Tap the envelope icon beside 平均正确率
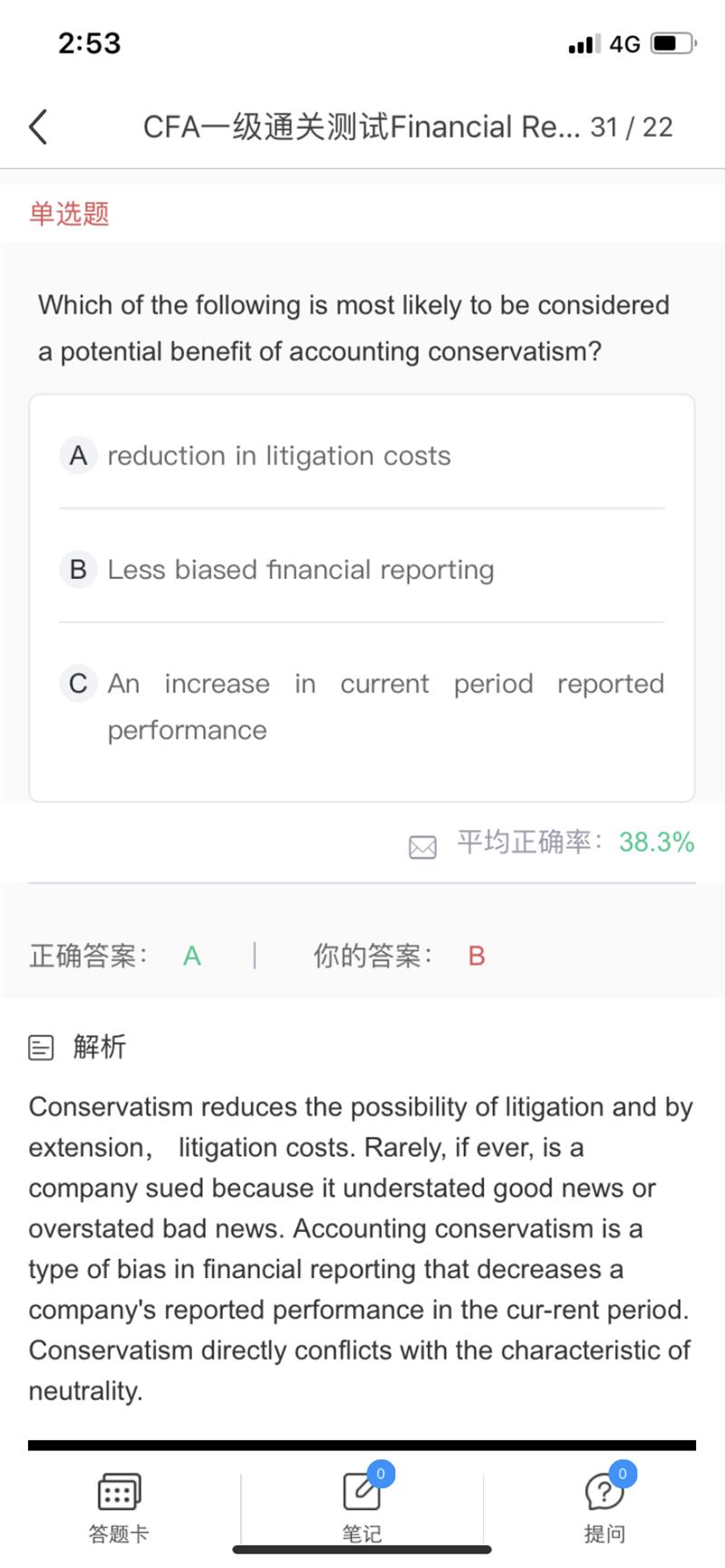The width and height of the screenshot is (725, 1568). click(422, 847)
